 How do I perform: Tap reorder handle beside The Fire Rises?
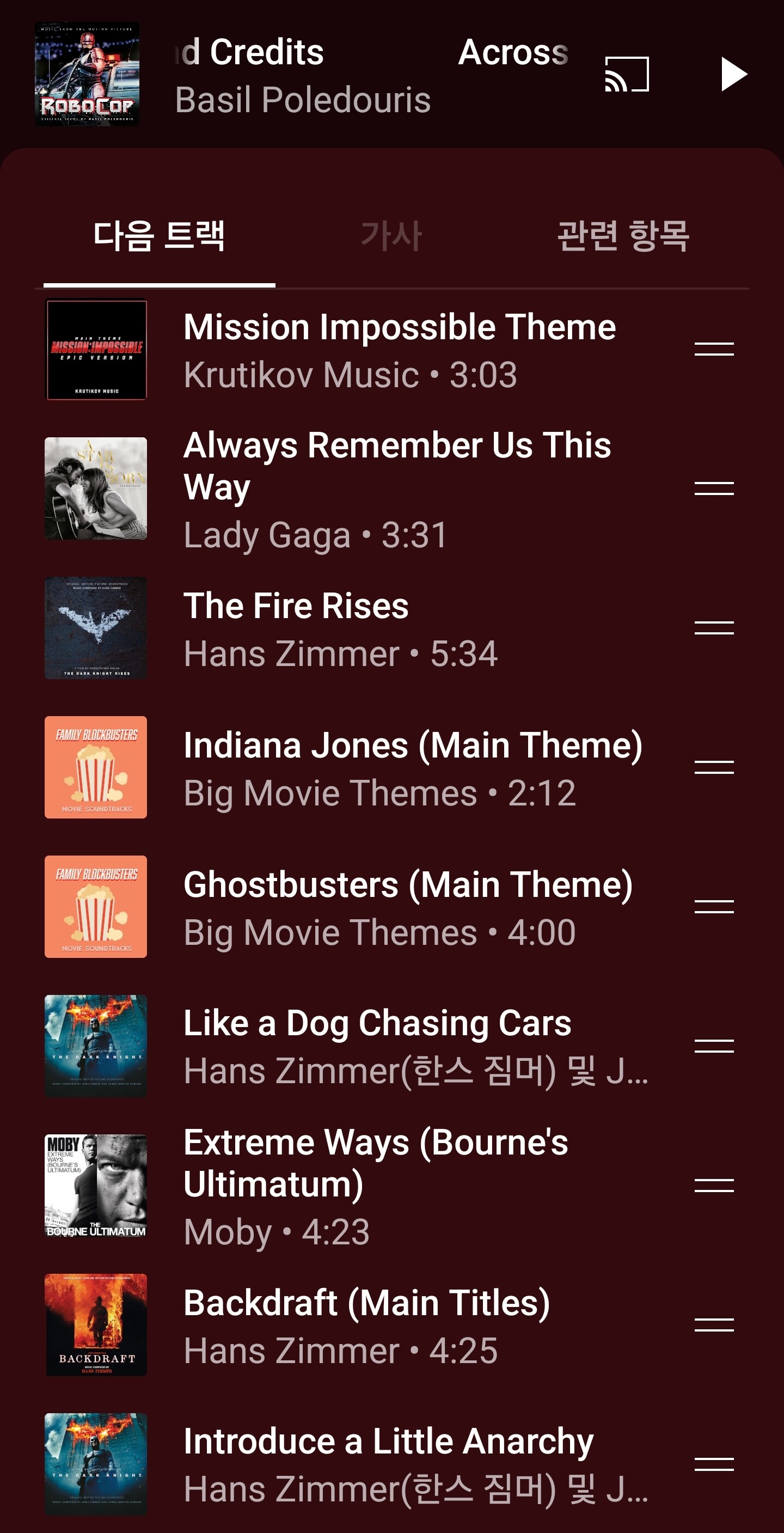click(x=714, y=628)
